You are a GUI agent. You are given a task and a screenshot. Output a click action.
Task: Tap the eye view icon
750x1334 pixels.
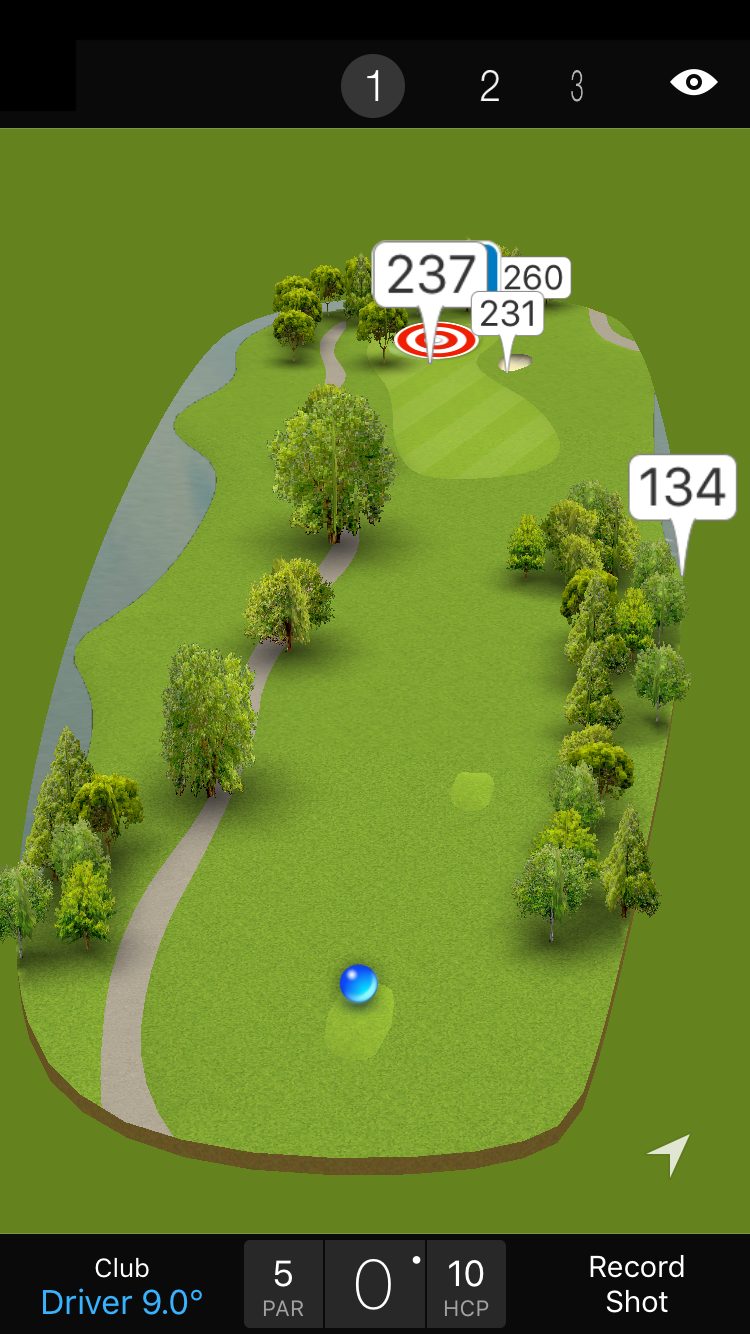693,83
